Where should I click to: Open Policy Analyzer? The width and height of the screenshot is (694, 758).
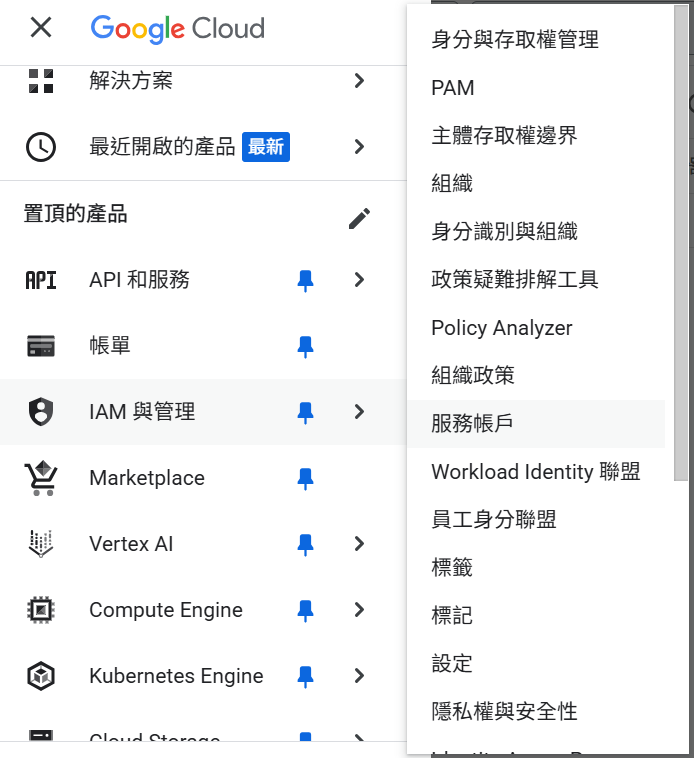(502, 328)
